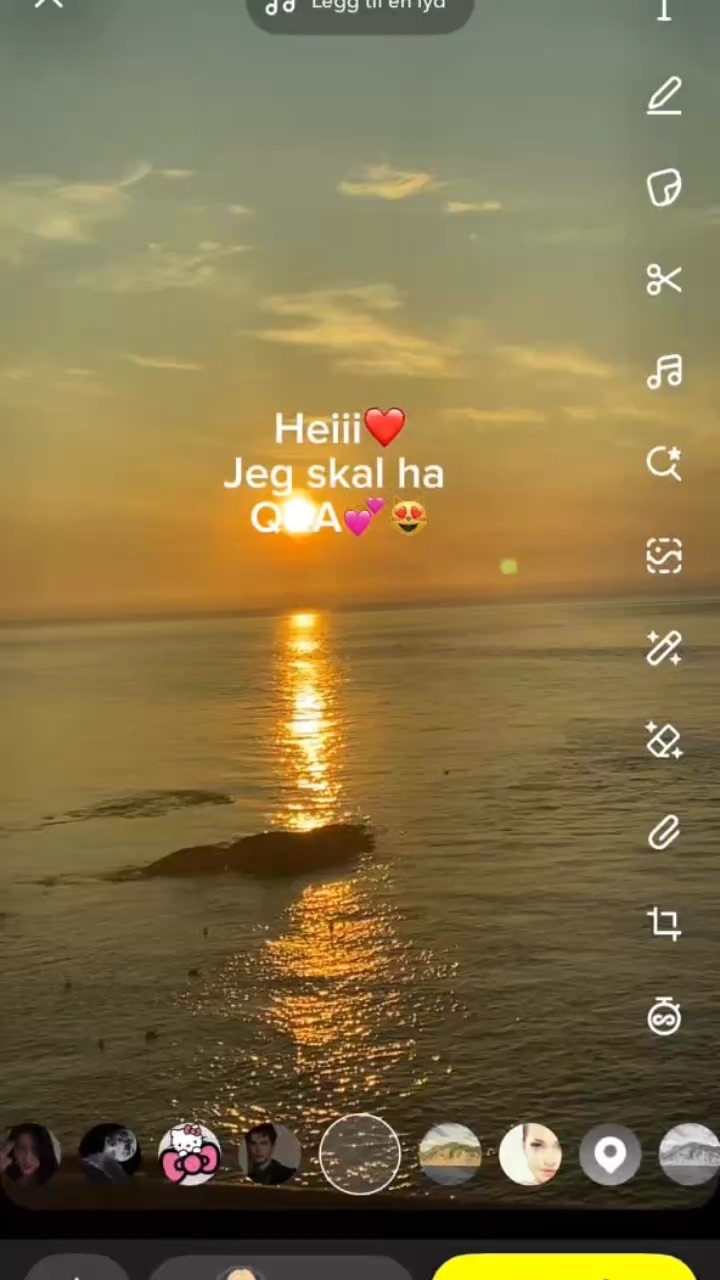
Task: Tap the 'Heiii Jeg skal ha Q&A' caption
Action: (x=334, y=474)
